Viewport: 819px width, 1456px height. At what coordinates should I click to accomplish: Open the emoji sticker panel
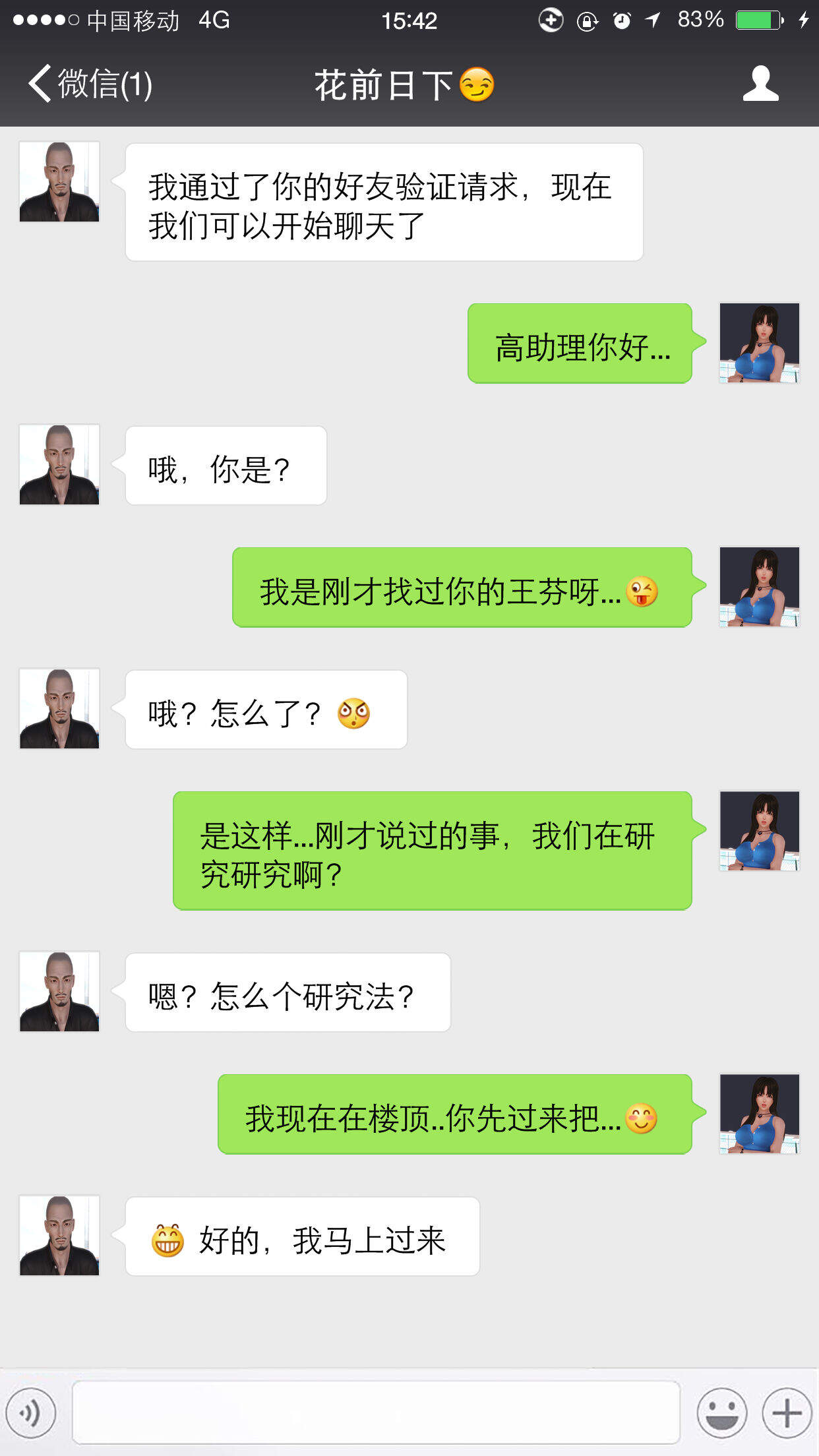(721, 1412)
